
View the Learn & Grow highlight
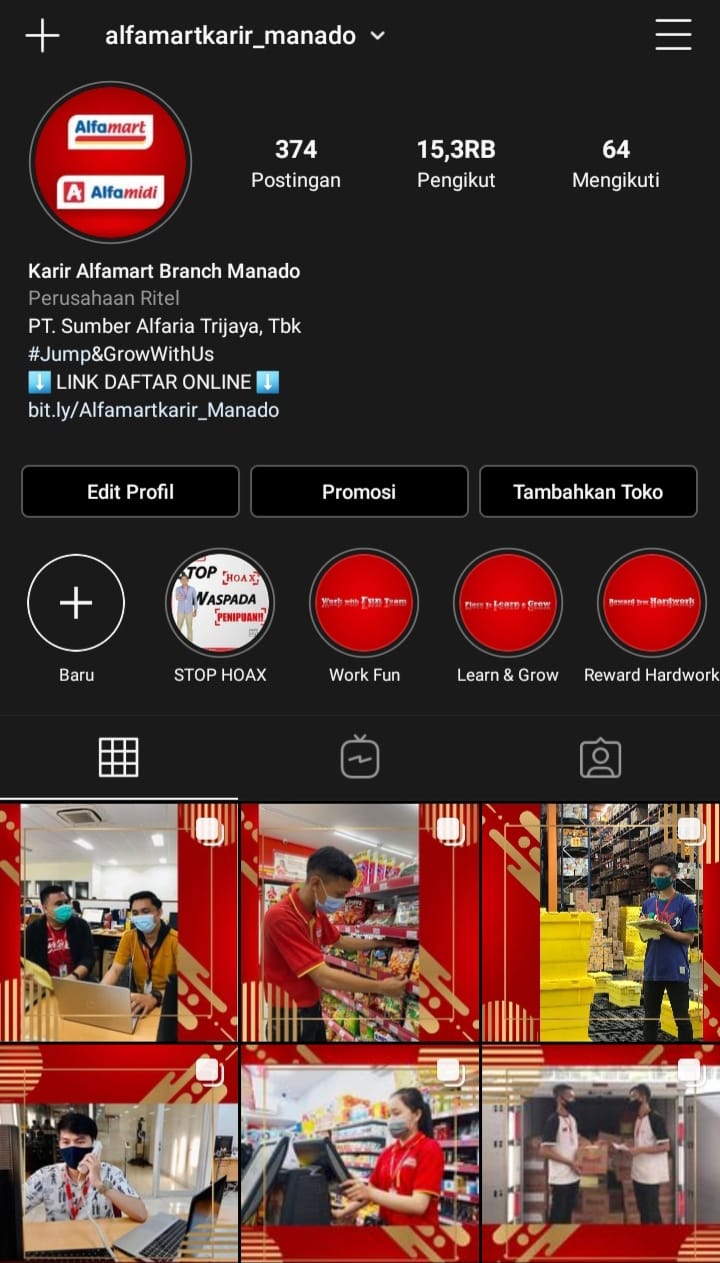(508, 603)
